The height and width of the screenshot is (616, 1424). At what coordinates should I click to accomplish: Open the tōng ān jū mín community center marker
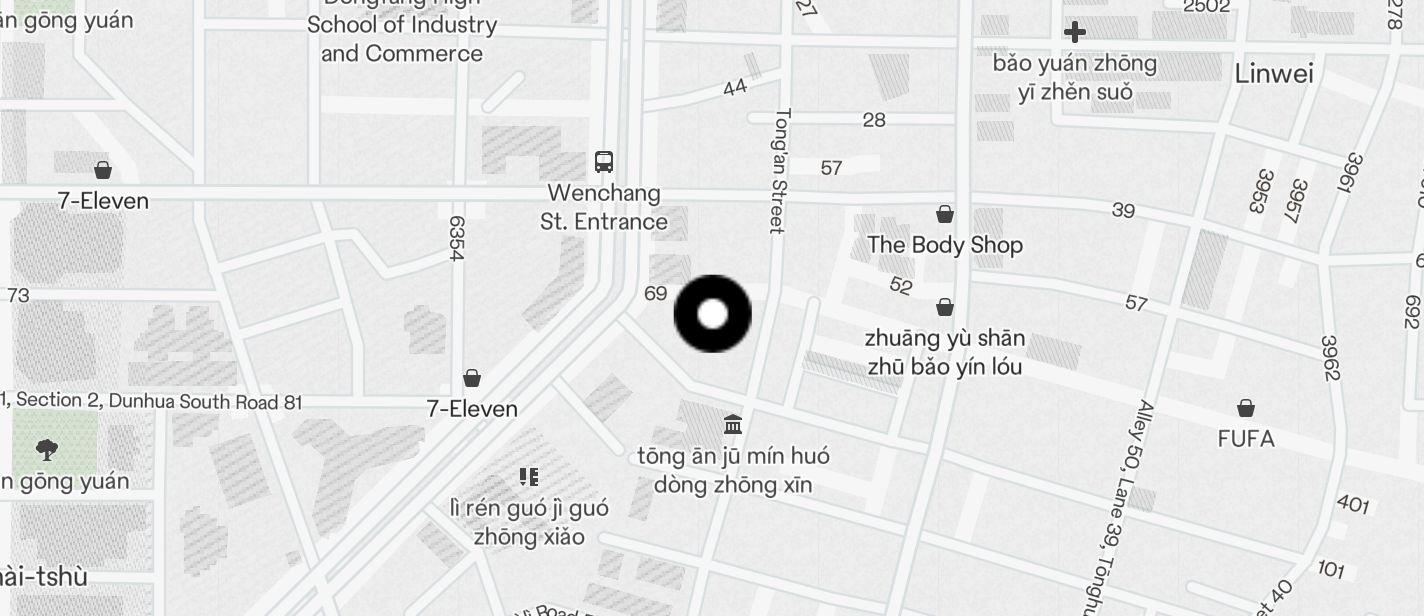[733, 425]
